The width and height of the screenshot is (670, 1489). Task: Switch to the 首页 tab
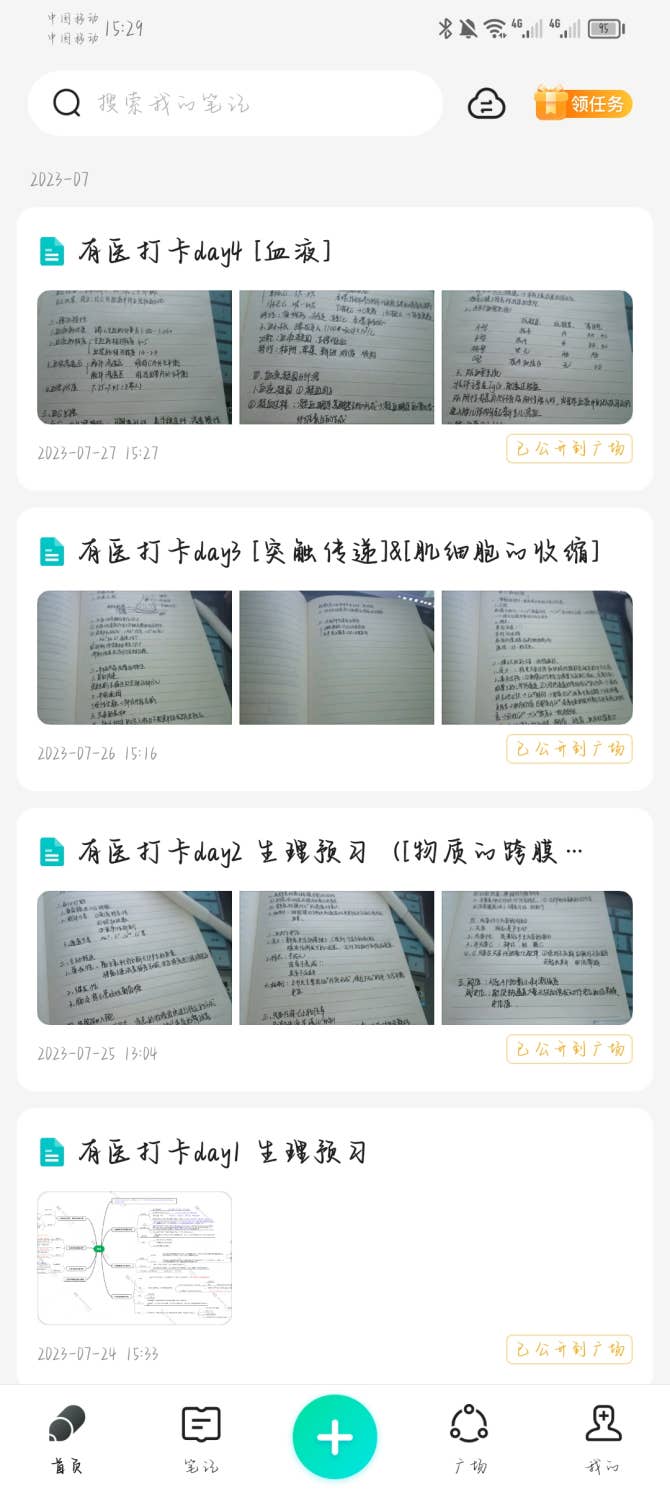[67, 1438]
